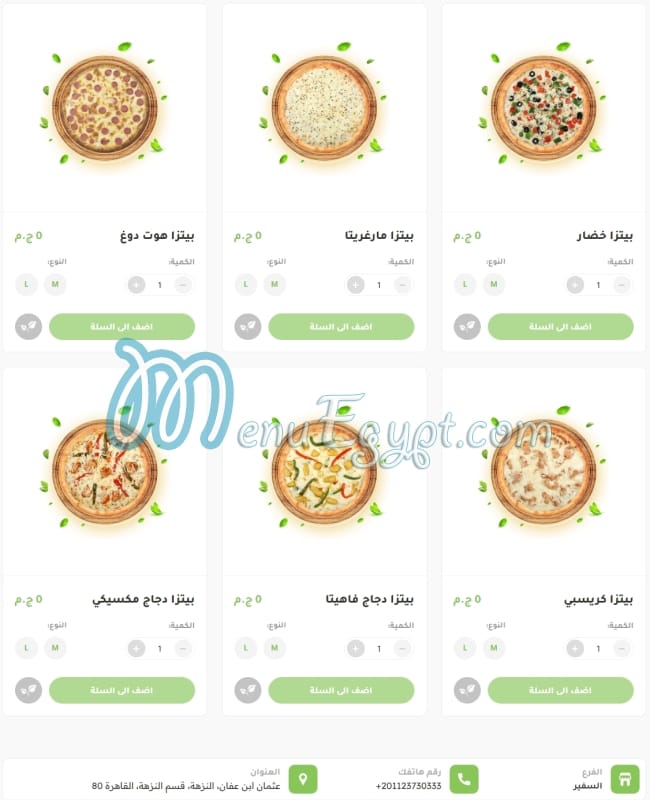Add بيتزا خضار to the cart
This screenshot has width=650, height=800.
[560, 327]
